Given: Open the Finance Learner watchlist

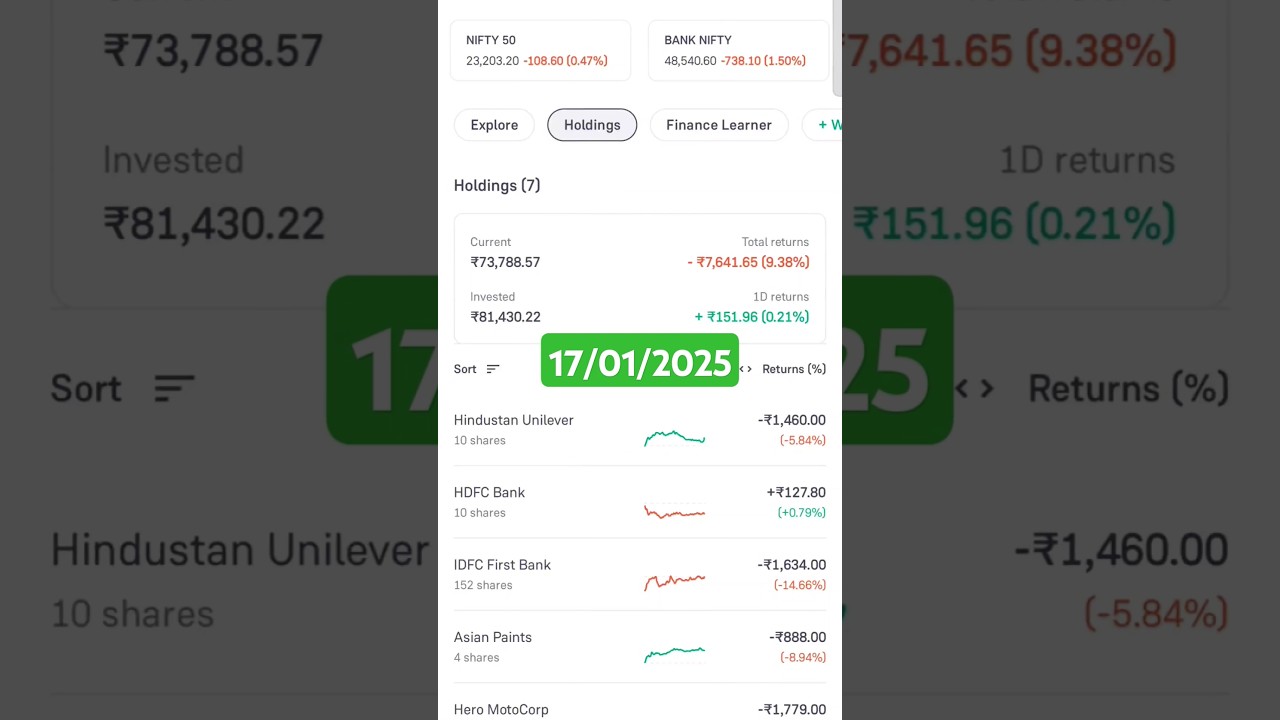Looking at the screenshot, I should click(x=718, y=125).
